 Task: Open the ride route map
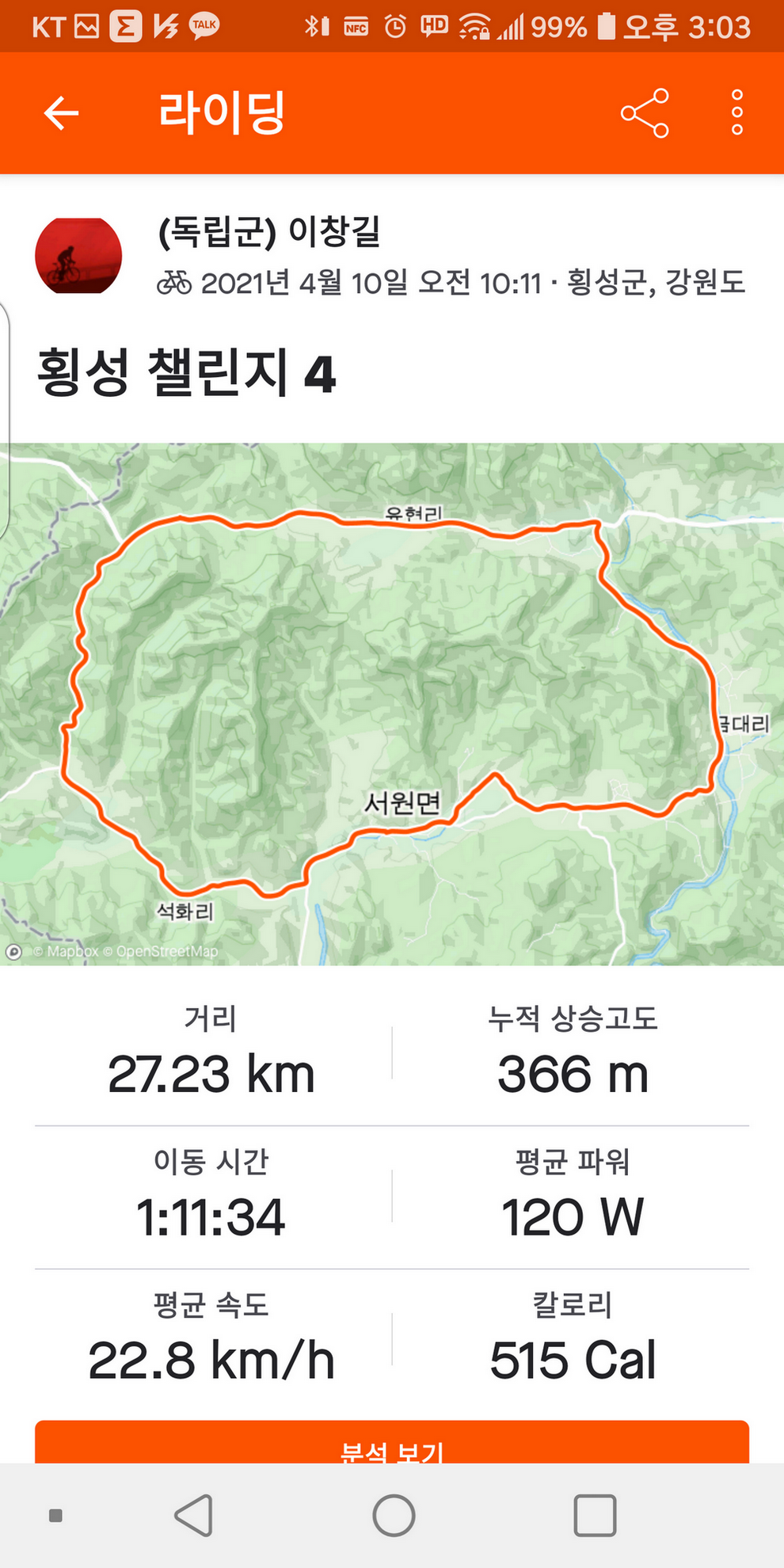392,703
